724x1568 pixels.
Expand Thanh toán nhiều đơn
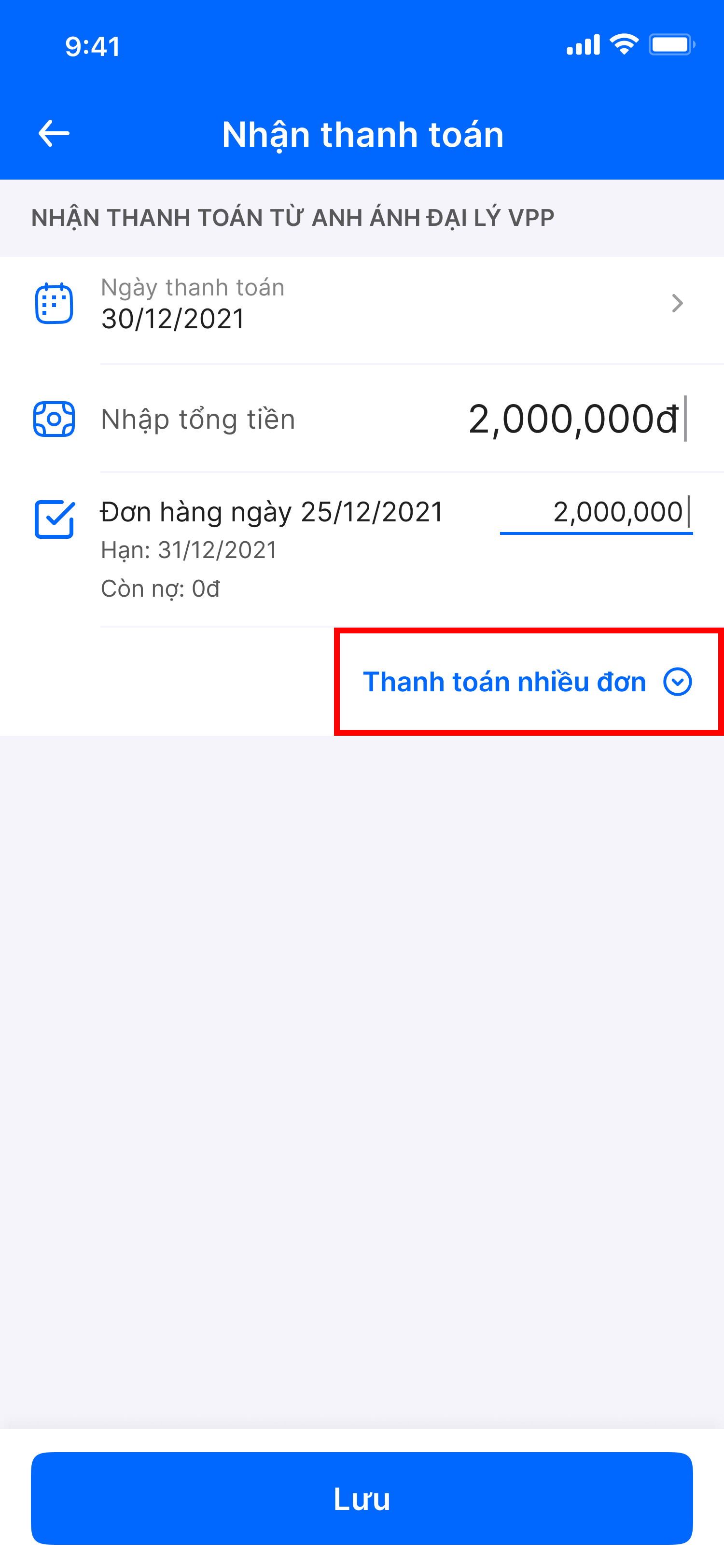(x=528, y=682)
